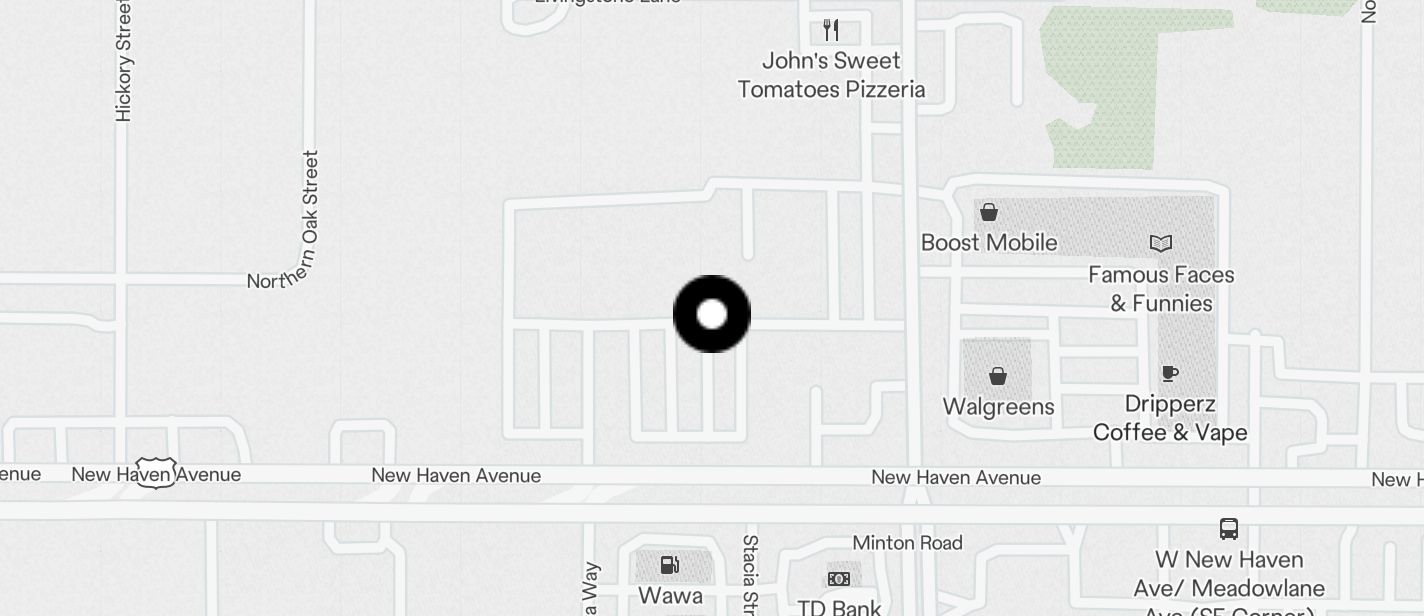This screenshot has width=1424, height=616.
Task: Select Dripperz Coffee & Vape marker
Action: [x=1169, y=374]
